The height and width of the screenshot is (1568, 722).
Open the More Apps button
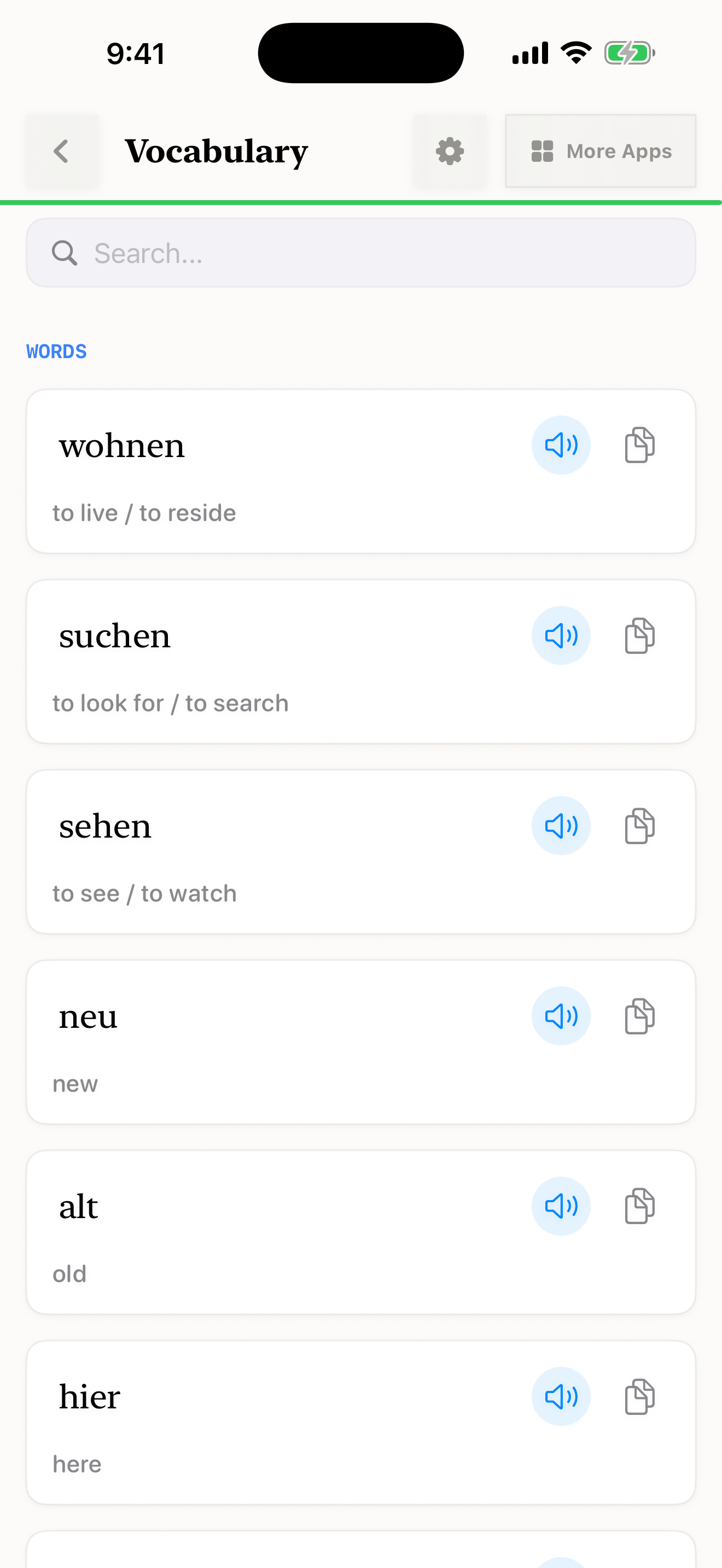pos(600,151)
